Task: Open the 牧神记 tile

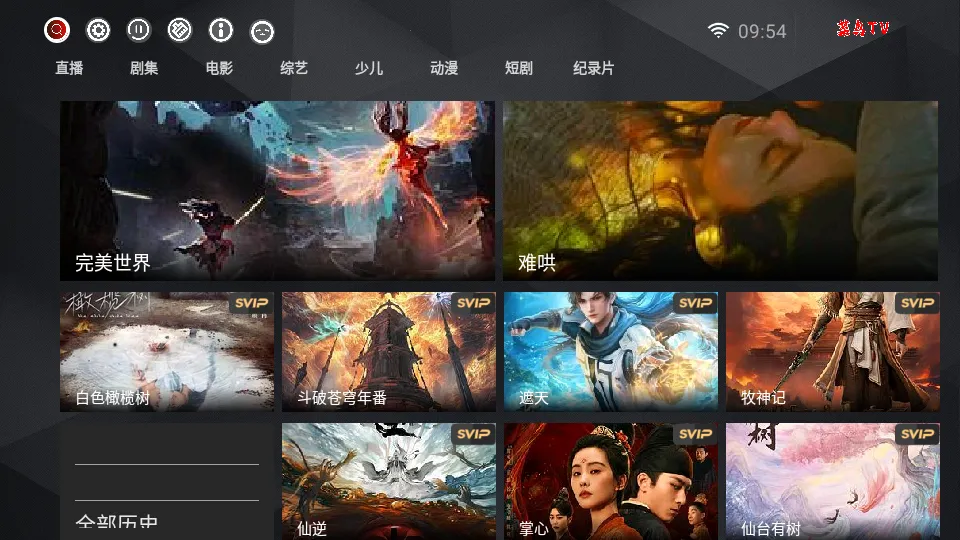Action: [832, 351]
